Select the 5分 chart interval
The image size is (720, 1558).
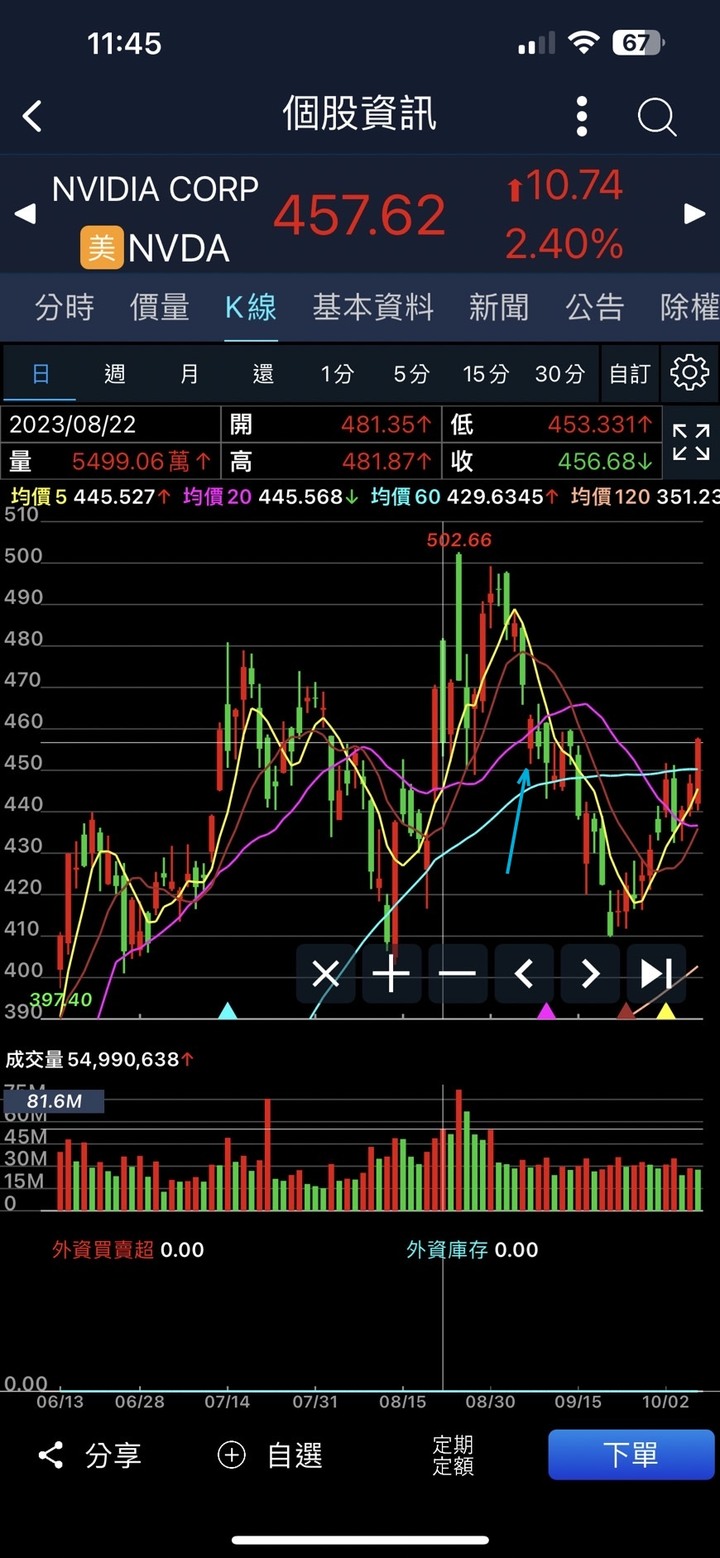411,374
